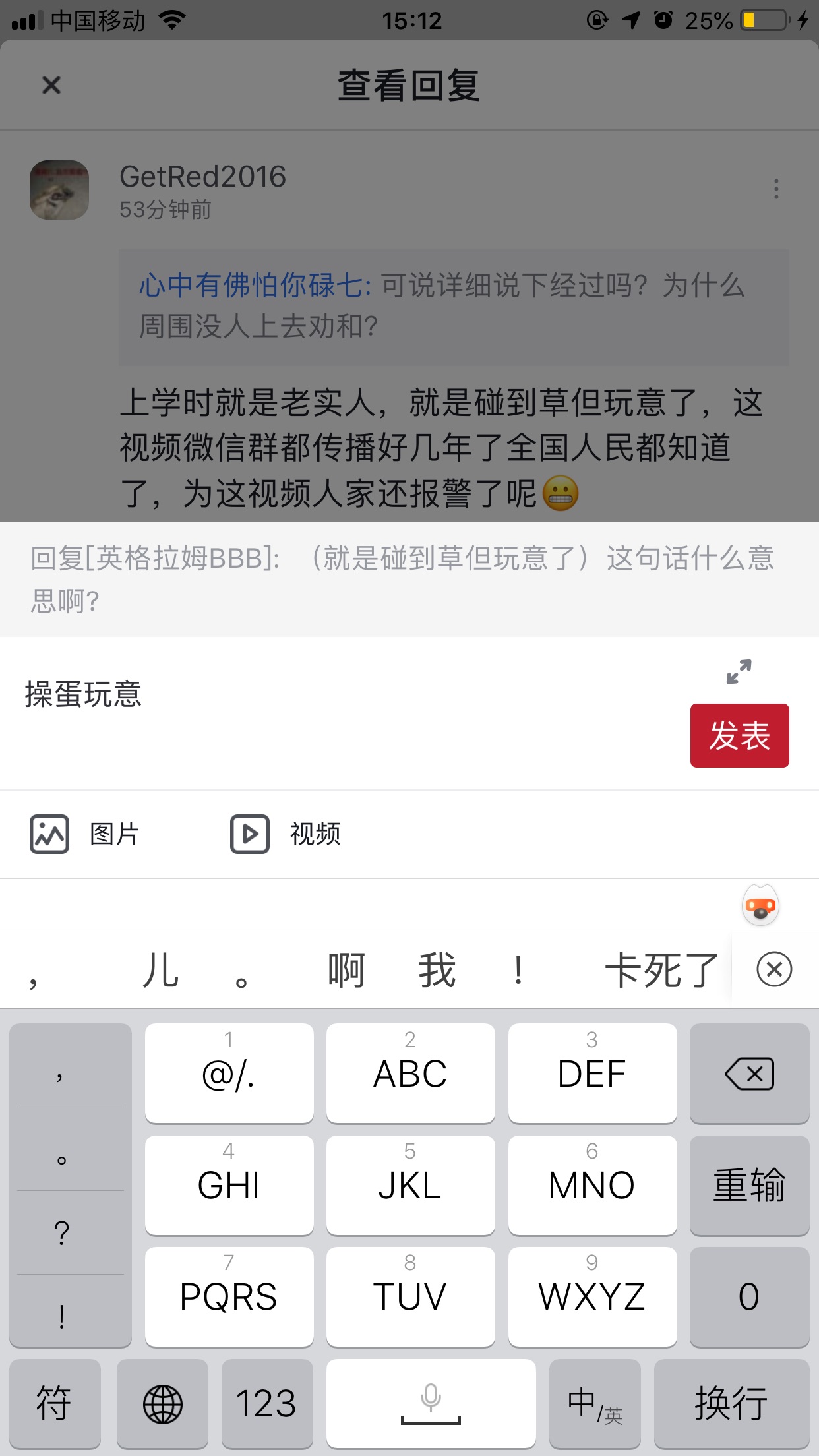Open the symbols keyboard via 符
Image resolution: width=819 pixels, height=1456 pixels.
(x=55, y=1403)
